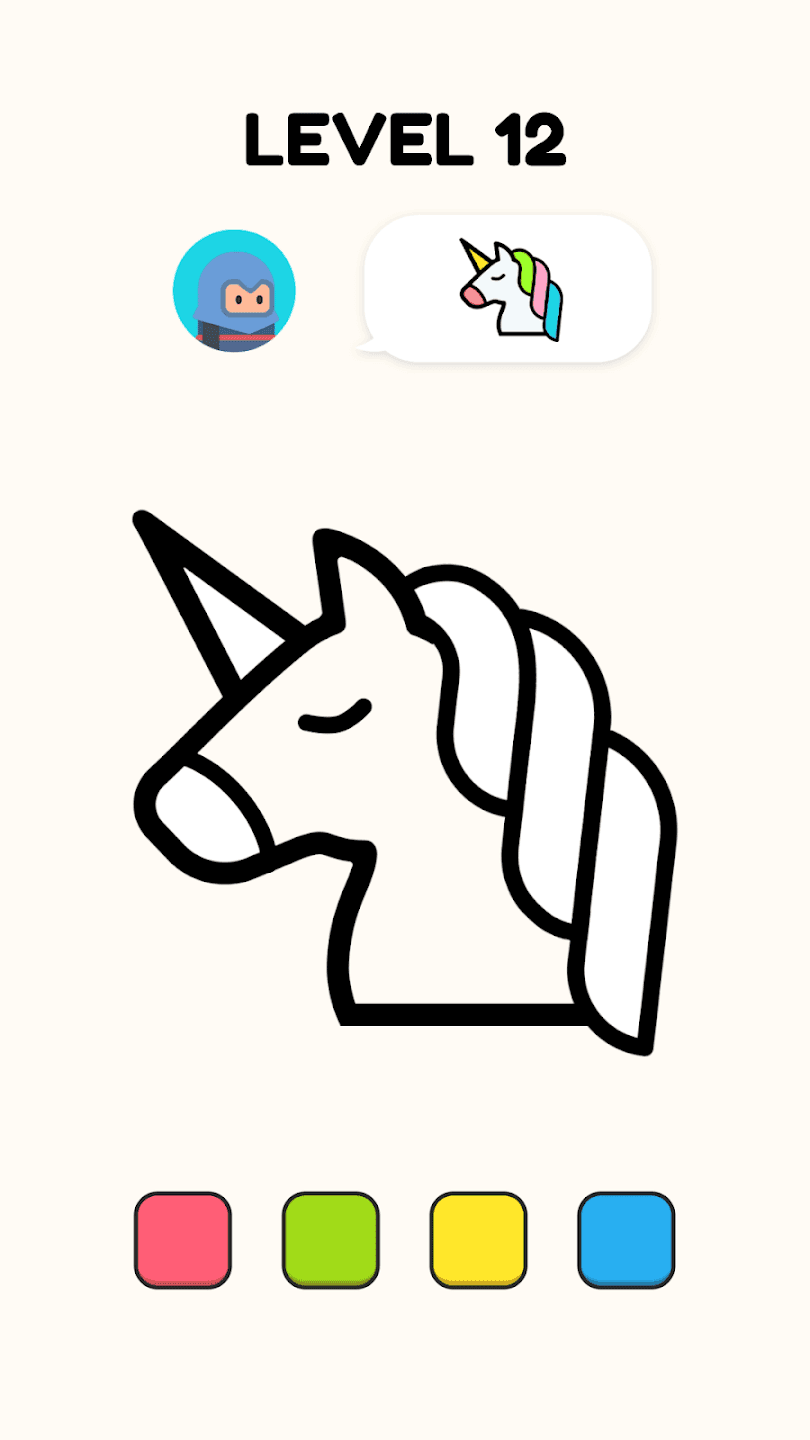Select the blue color swatch
Viewport: 810px width, 1440px height.
626,1239
